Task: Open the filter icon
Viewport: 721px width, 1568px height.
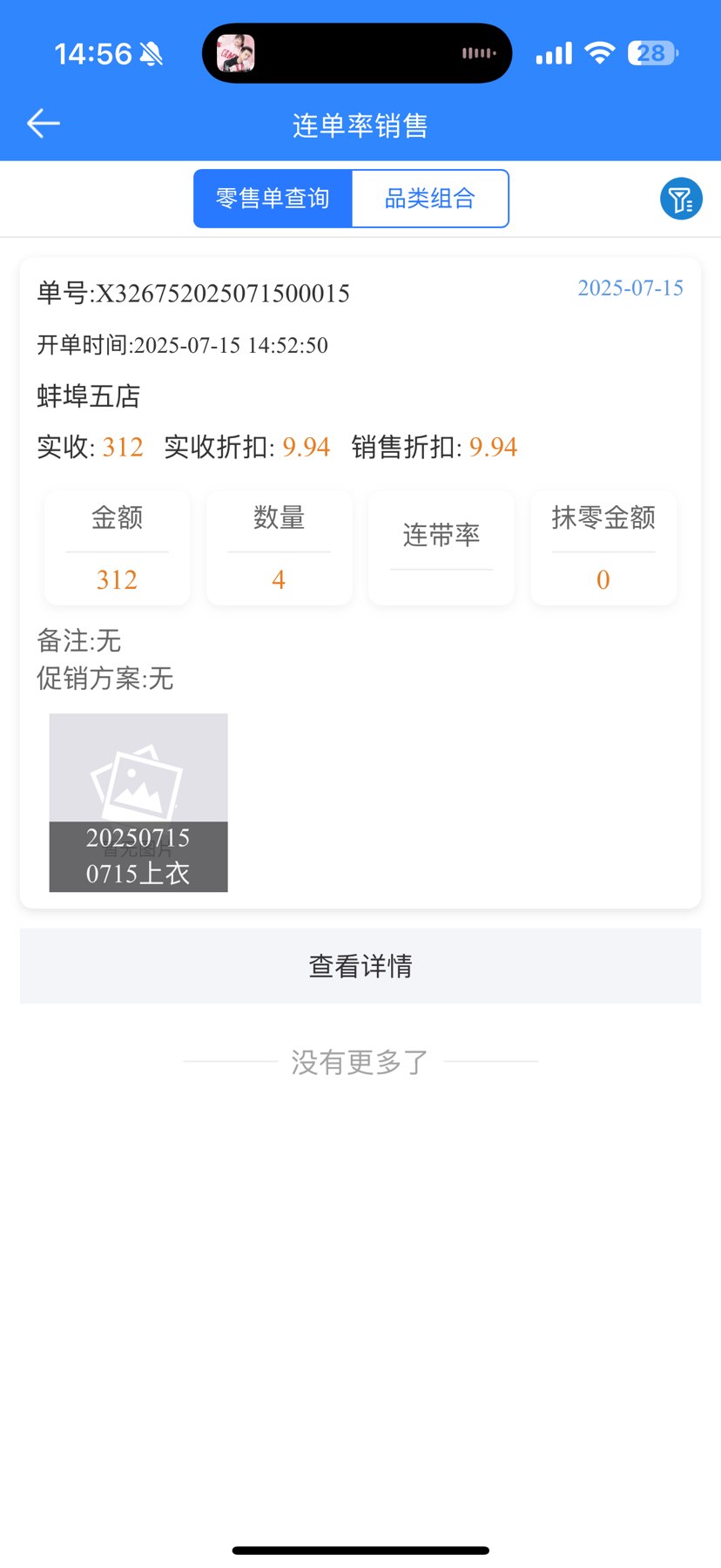Action: coord(681,199)
